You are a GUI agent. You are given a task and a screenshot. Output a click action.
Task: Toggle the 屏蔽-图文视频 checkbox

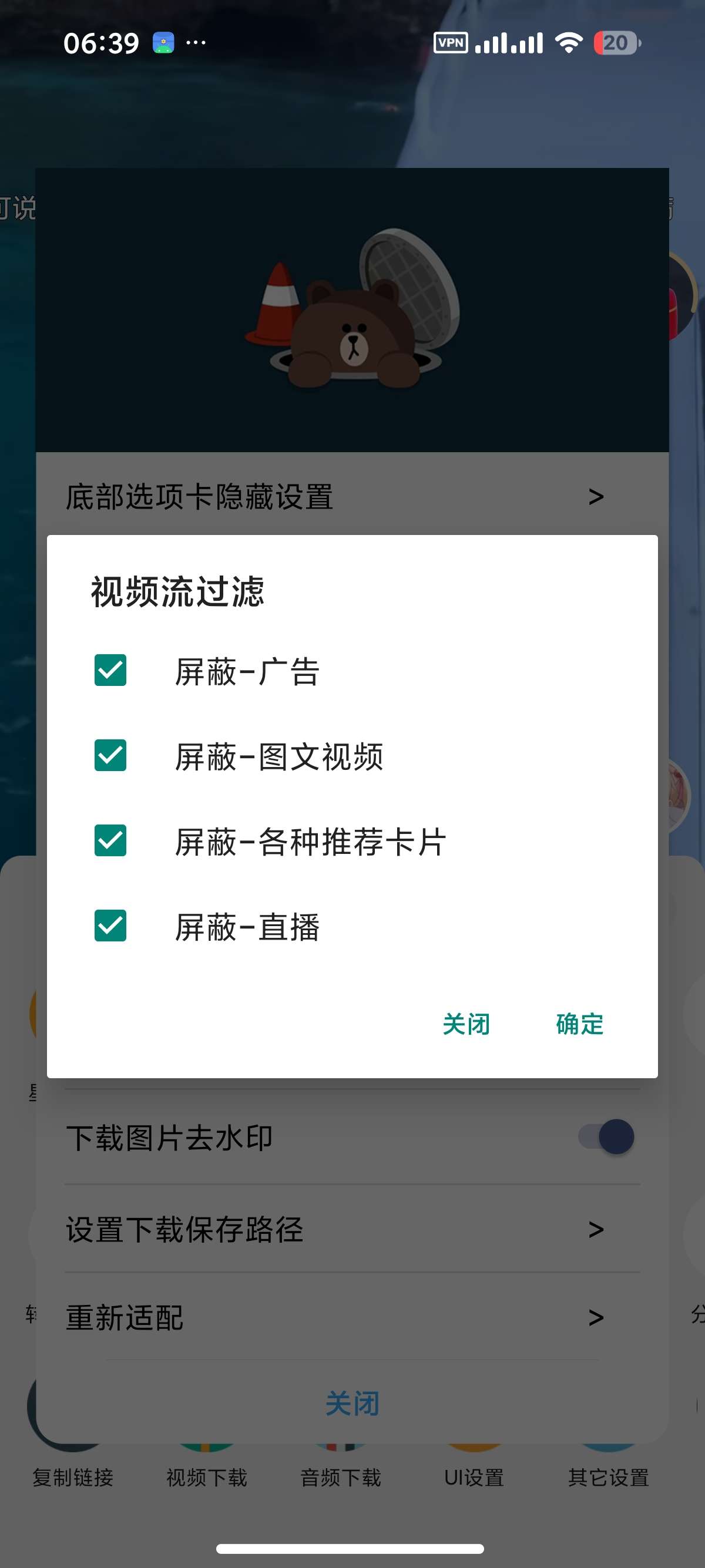pyautogui.click(x=110, y=755)
